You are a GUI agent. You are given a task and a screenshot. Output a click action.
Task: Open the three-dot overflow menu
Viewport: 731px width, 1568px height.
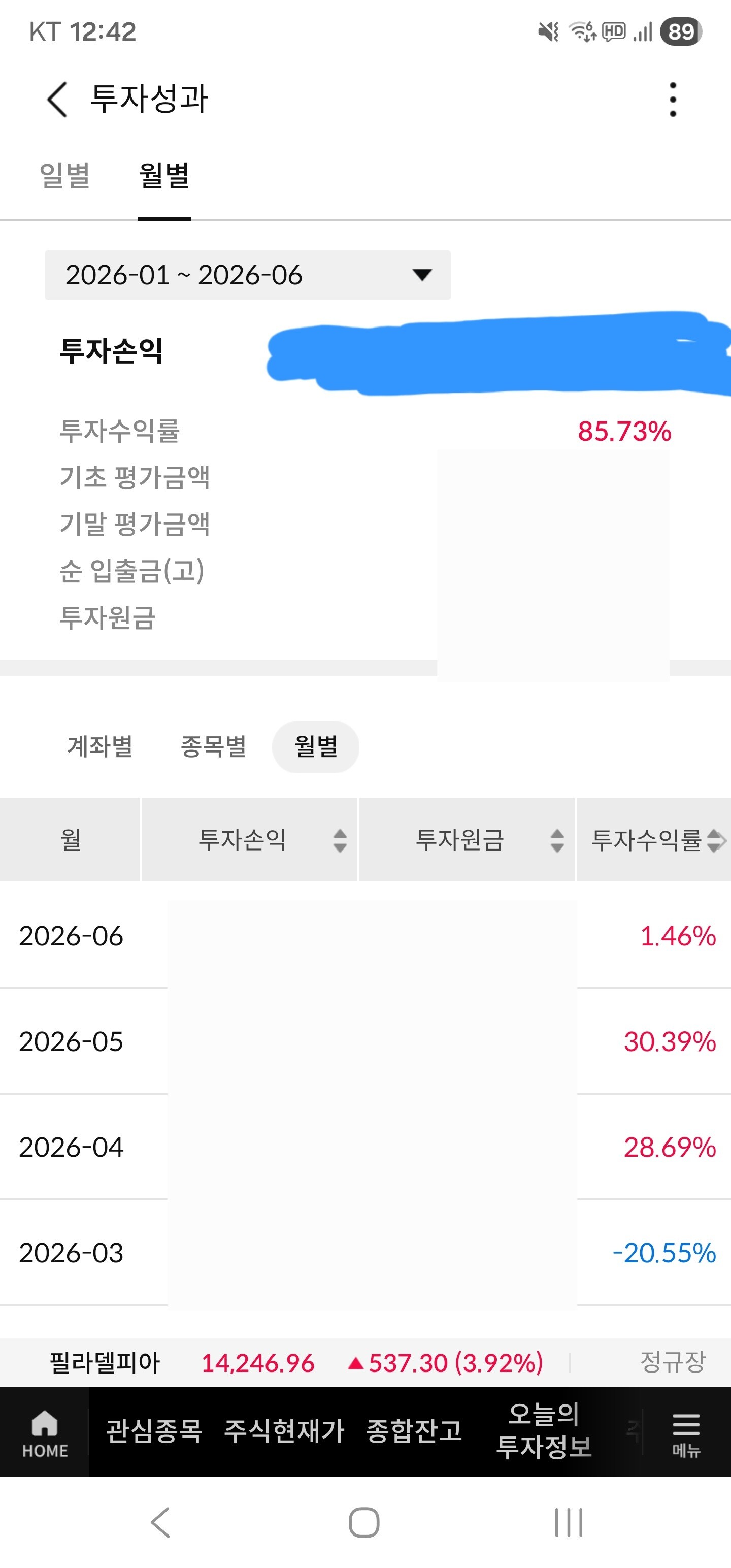click(x=673, y=99)
